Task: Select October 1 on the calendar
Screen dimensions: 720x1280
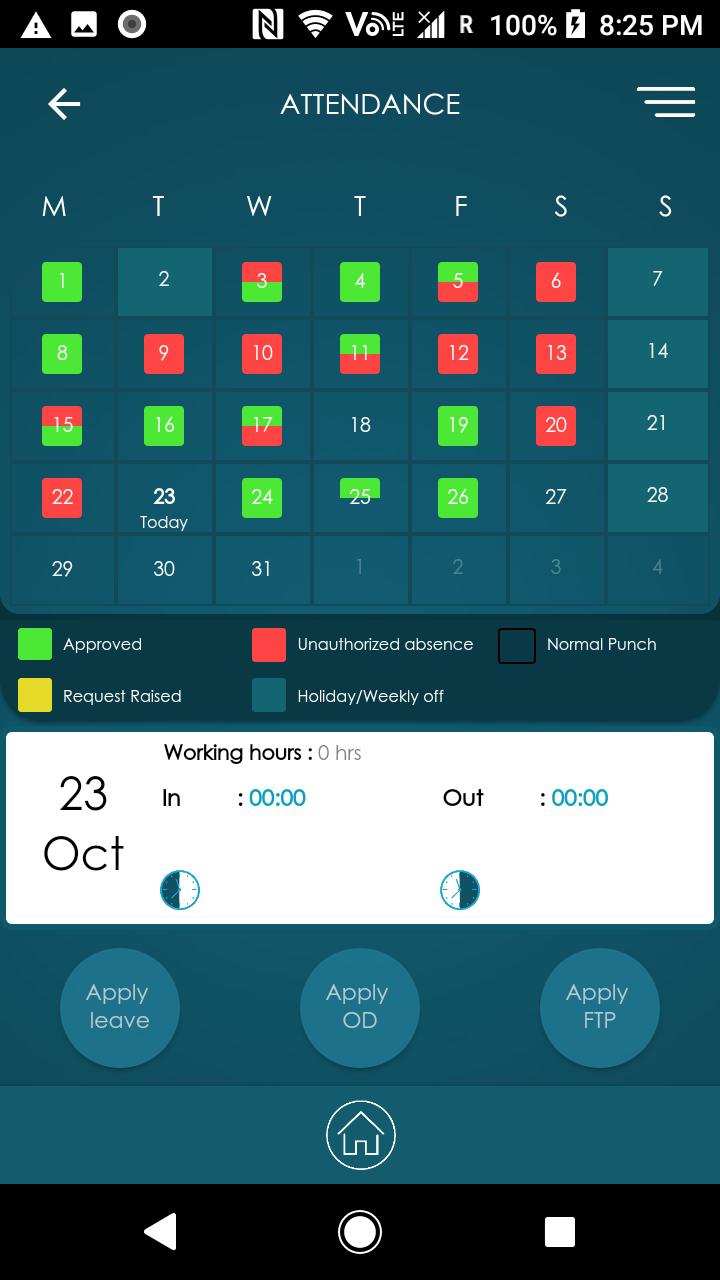Action: 62,282
